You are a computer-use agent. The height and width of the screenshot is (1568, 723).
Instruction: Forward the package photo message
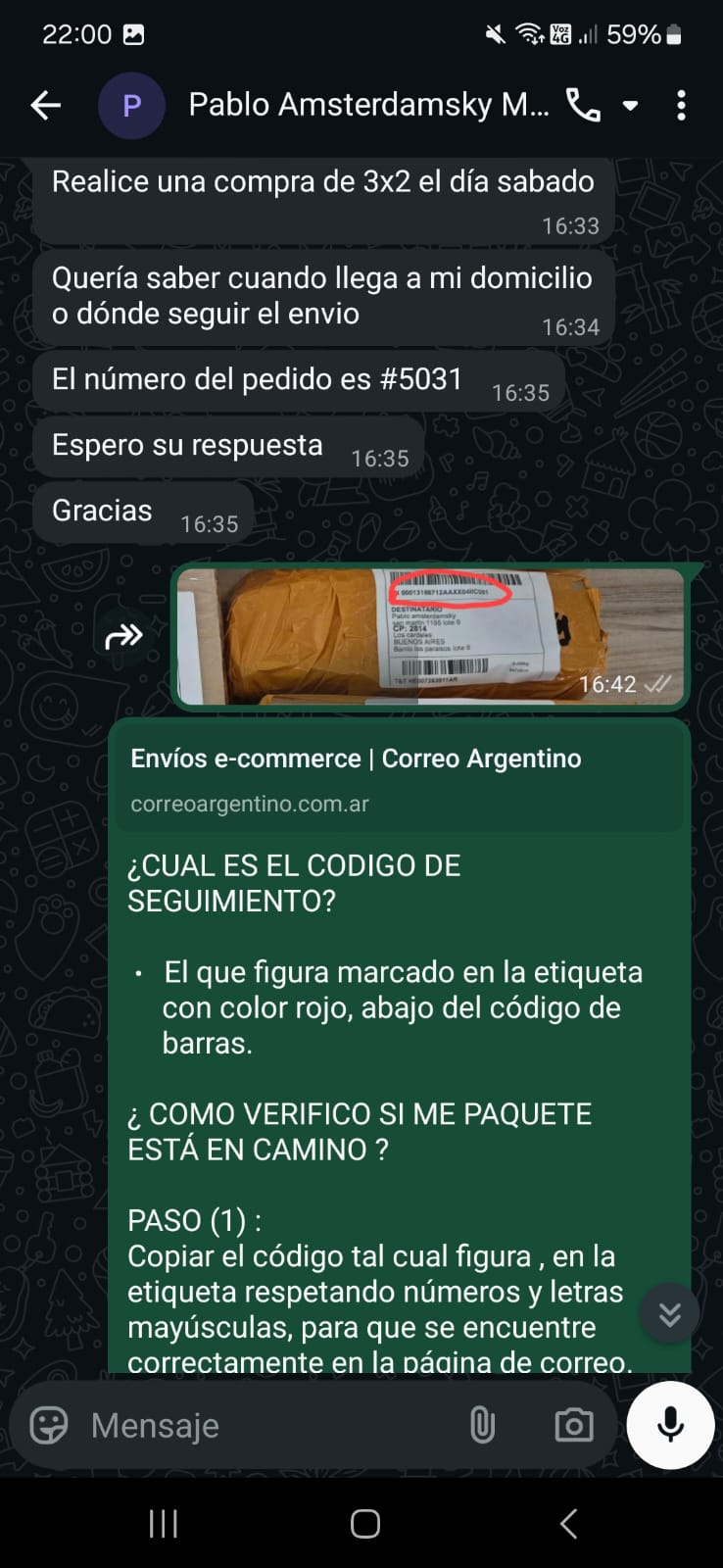coord(123,637)
